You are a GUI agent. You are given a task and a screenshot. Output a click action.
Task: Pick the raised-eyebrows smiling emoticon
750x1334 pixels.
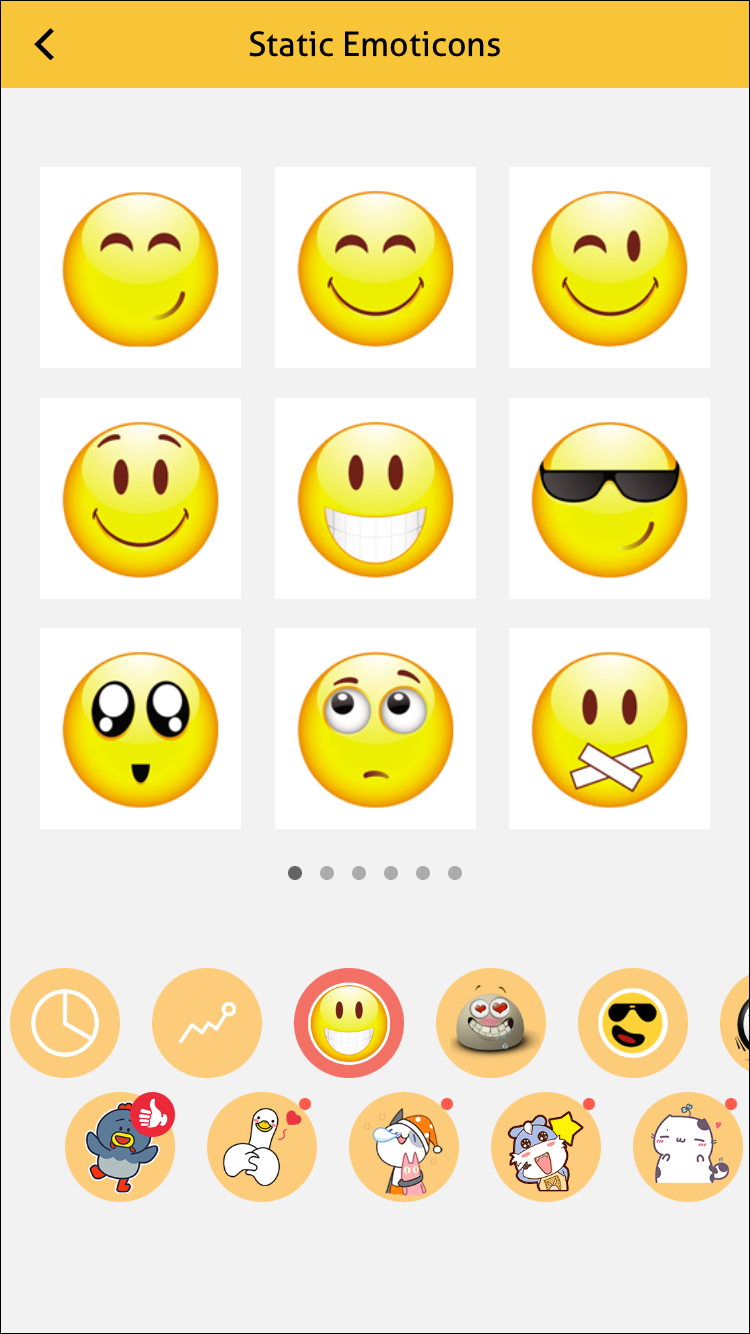pos(140,498)
